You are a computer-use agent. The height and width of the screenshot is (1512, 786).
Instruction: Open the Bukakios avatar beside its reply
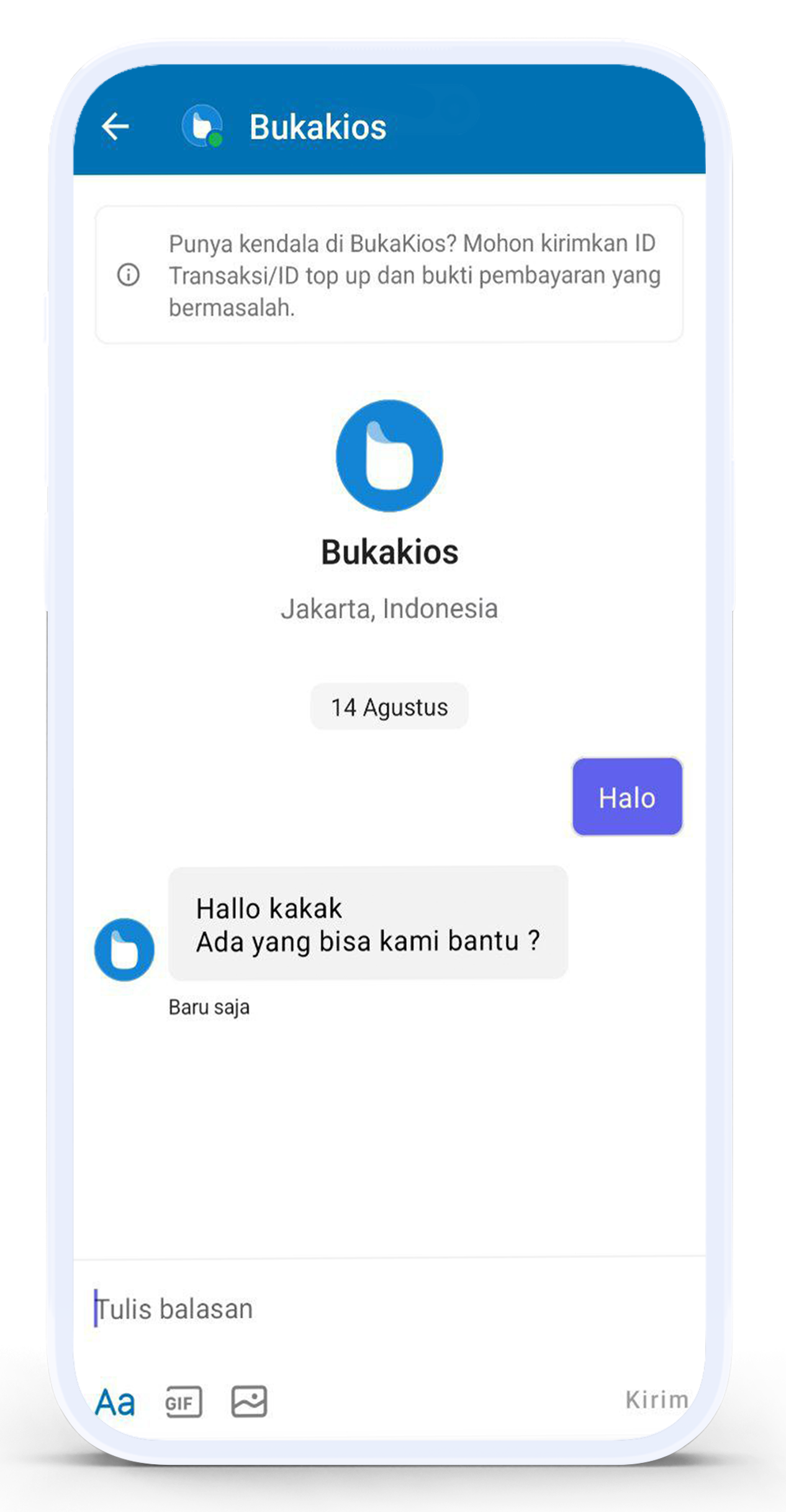pyautogui.click(x=124, y=950)
